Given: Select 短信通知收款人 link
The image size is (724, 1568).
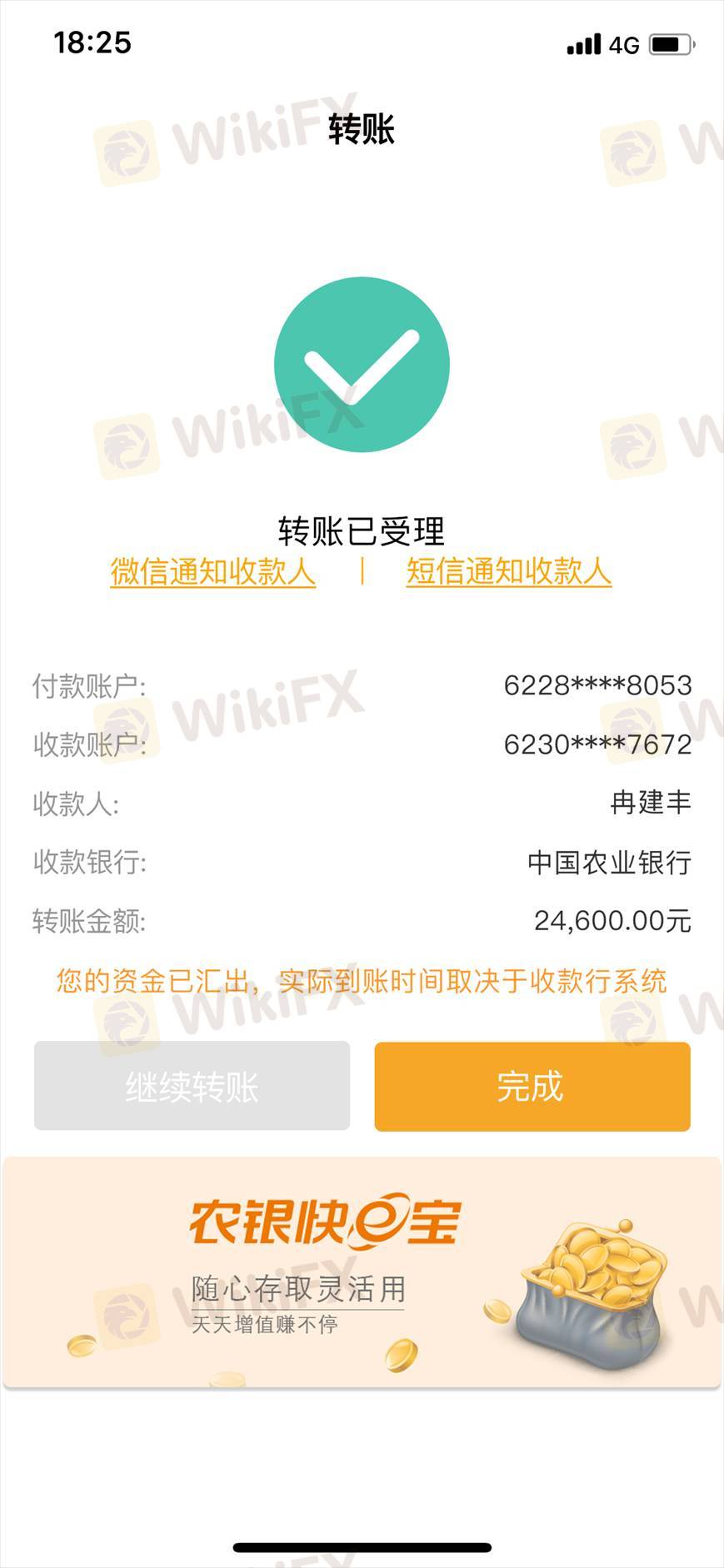Looking at the screenshot, I should 509,572.
